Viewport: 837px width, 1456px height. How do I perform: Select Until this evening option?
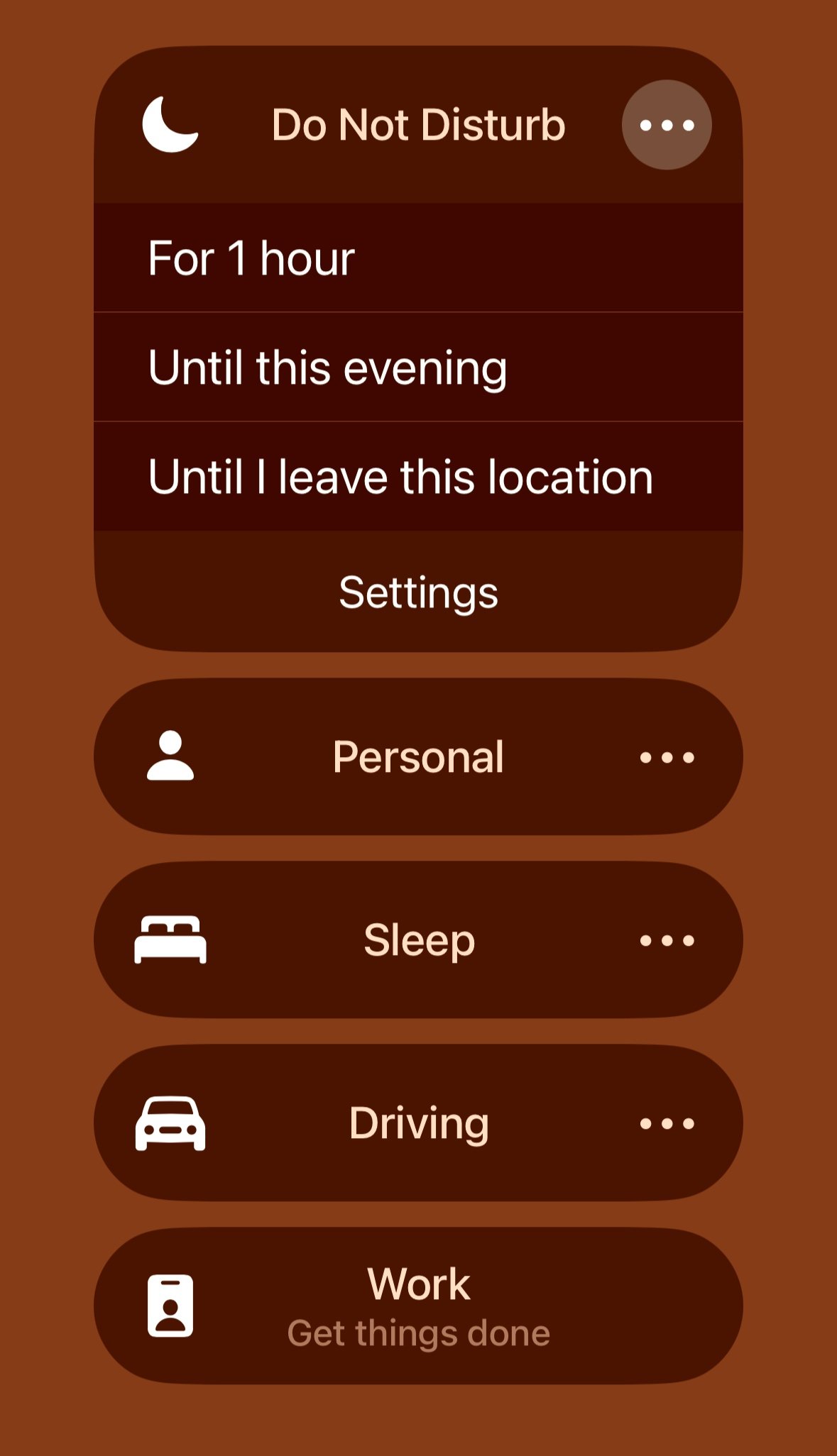click(x=418, y=367)
